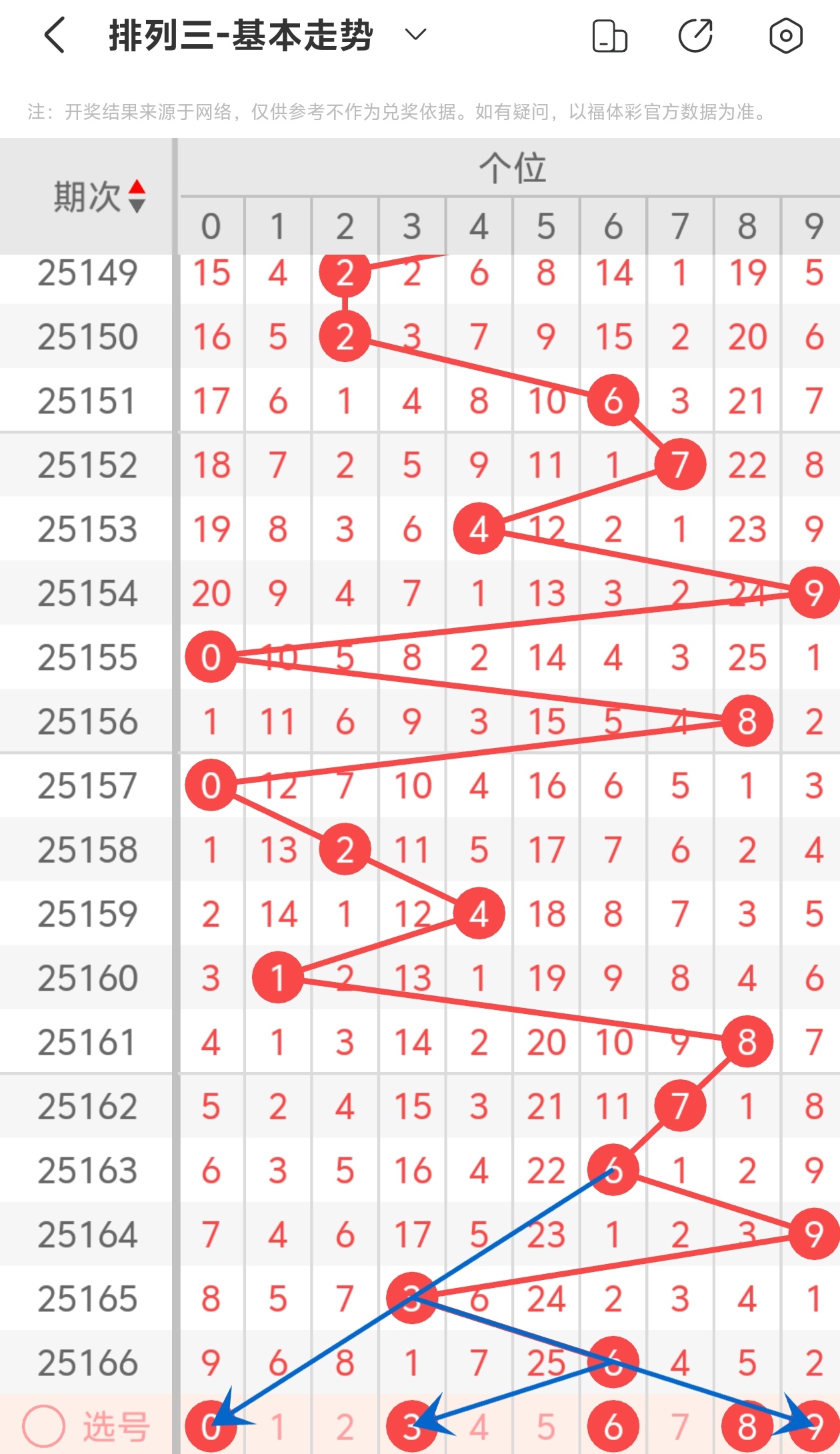This screenshot has width=840, height=1454.
Task: Go back using the back arrow
Action: click(55, 35)
